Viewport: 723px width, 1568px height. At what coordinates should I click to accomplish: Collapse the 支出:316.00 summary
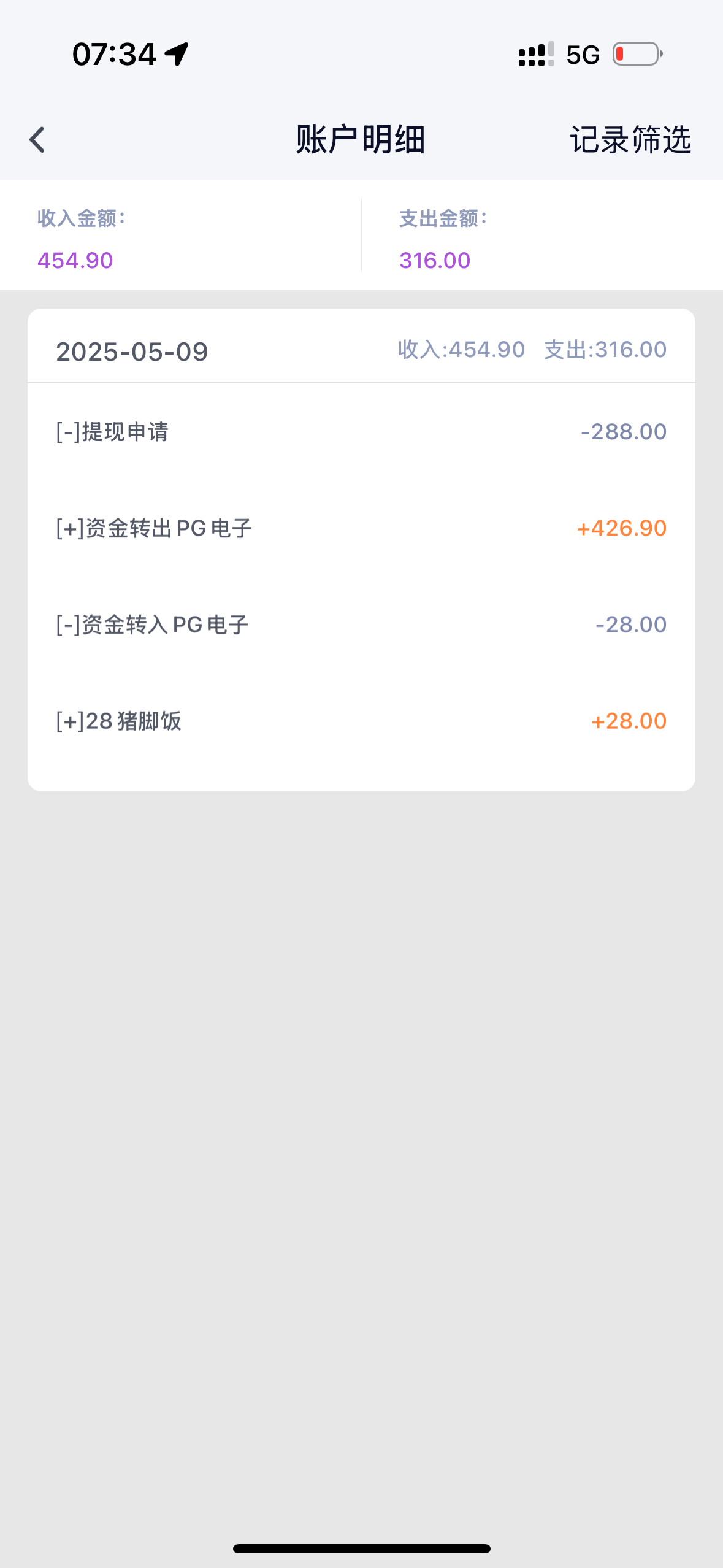pos(604,350)
